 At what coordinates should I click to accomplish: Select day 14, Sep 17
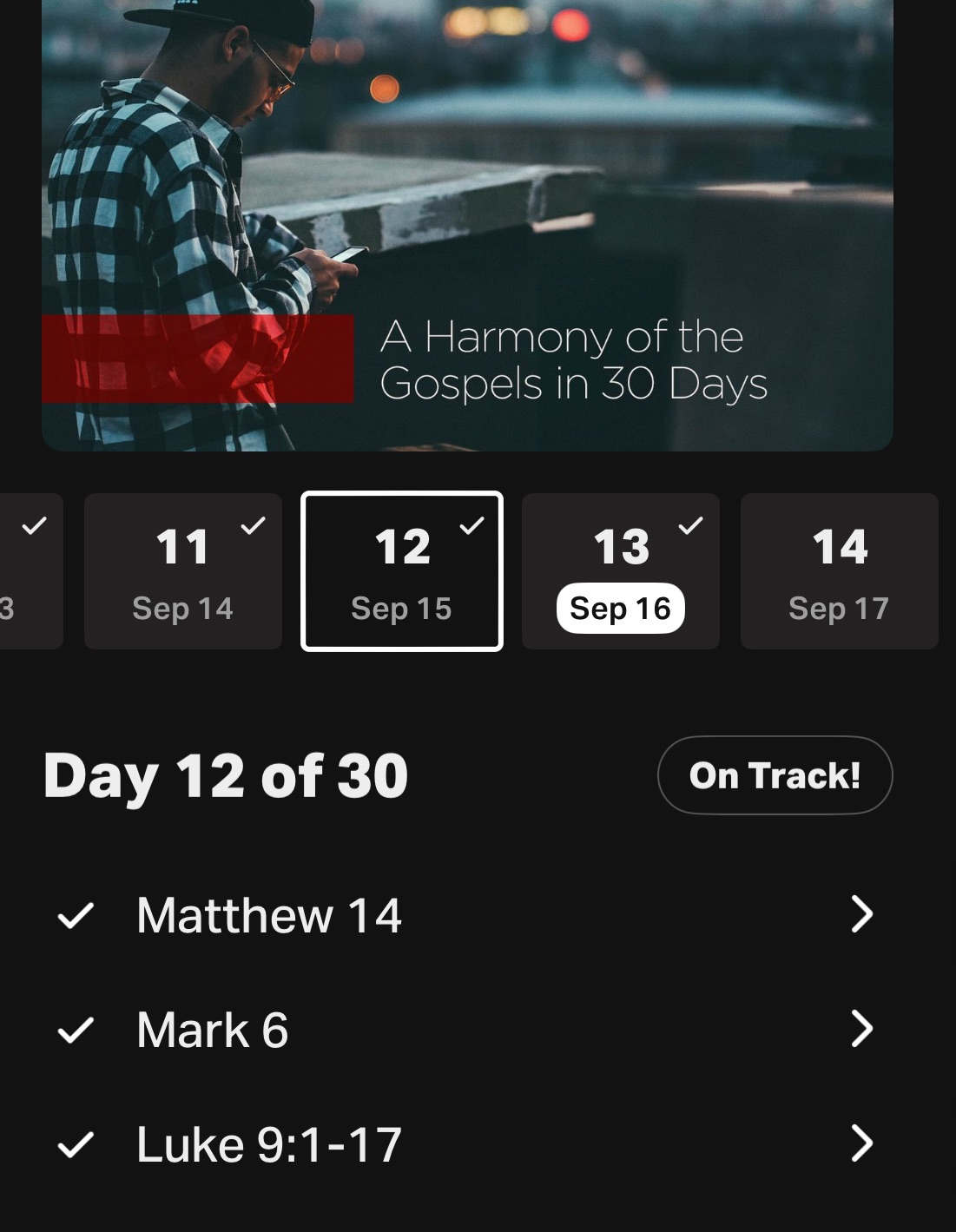click(839, 571)
